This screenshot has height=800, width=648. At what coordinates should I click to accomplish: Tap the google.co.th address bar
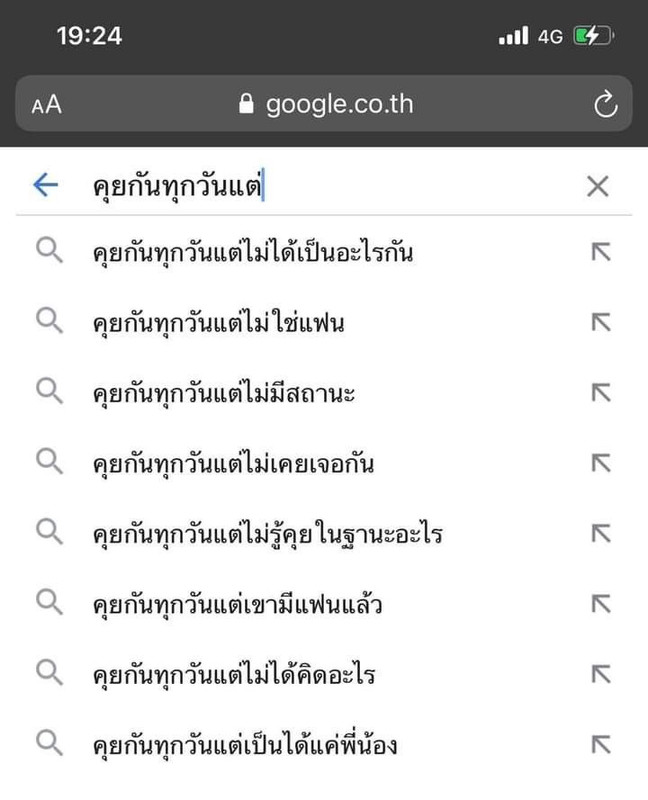pos(325,104)
